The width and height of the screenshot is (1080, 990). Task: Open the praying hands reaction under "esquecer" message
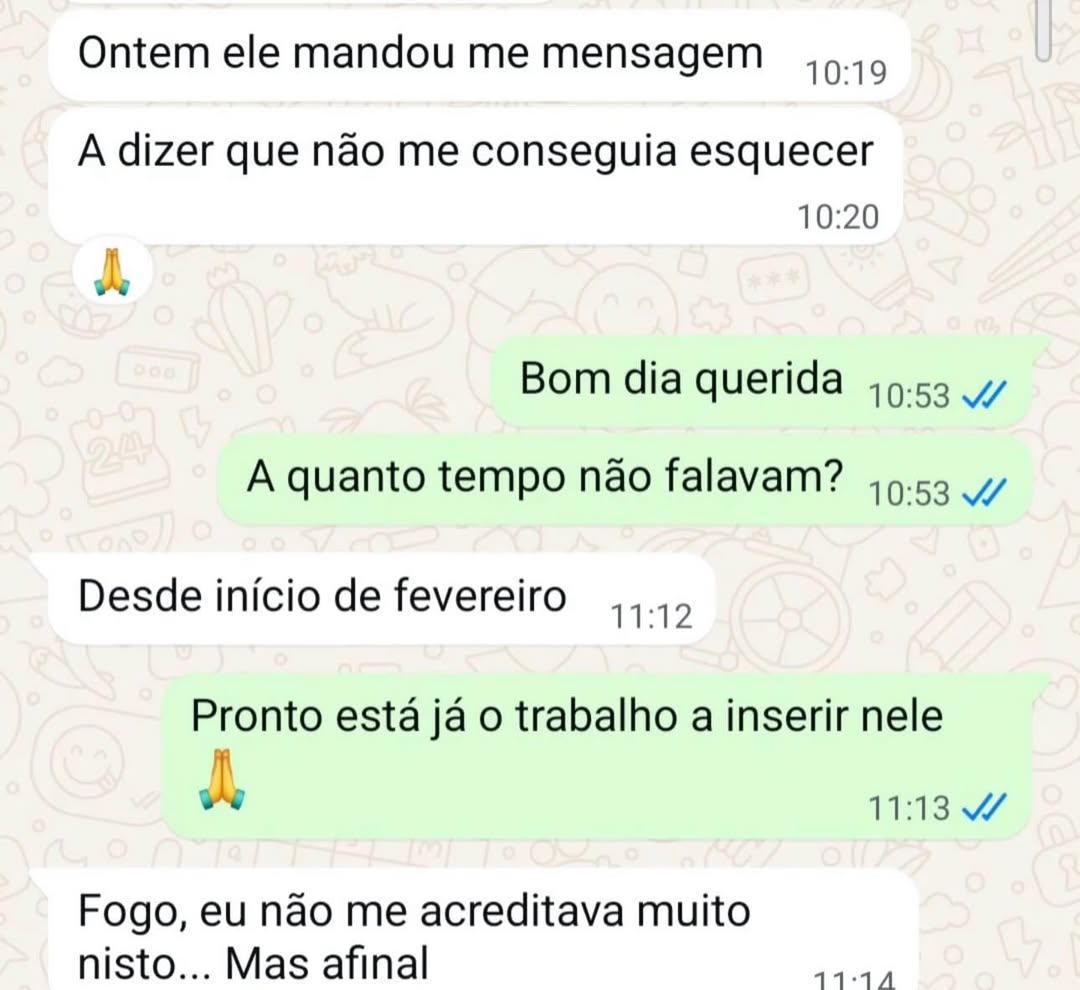[112, 271]
